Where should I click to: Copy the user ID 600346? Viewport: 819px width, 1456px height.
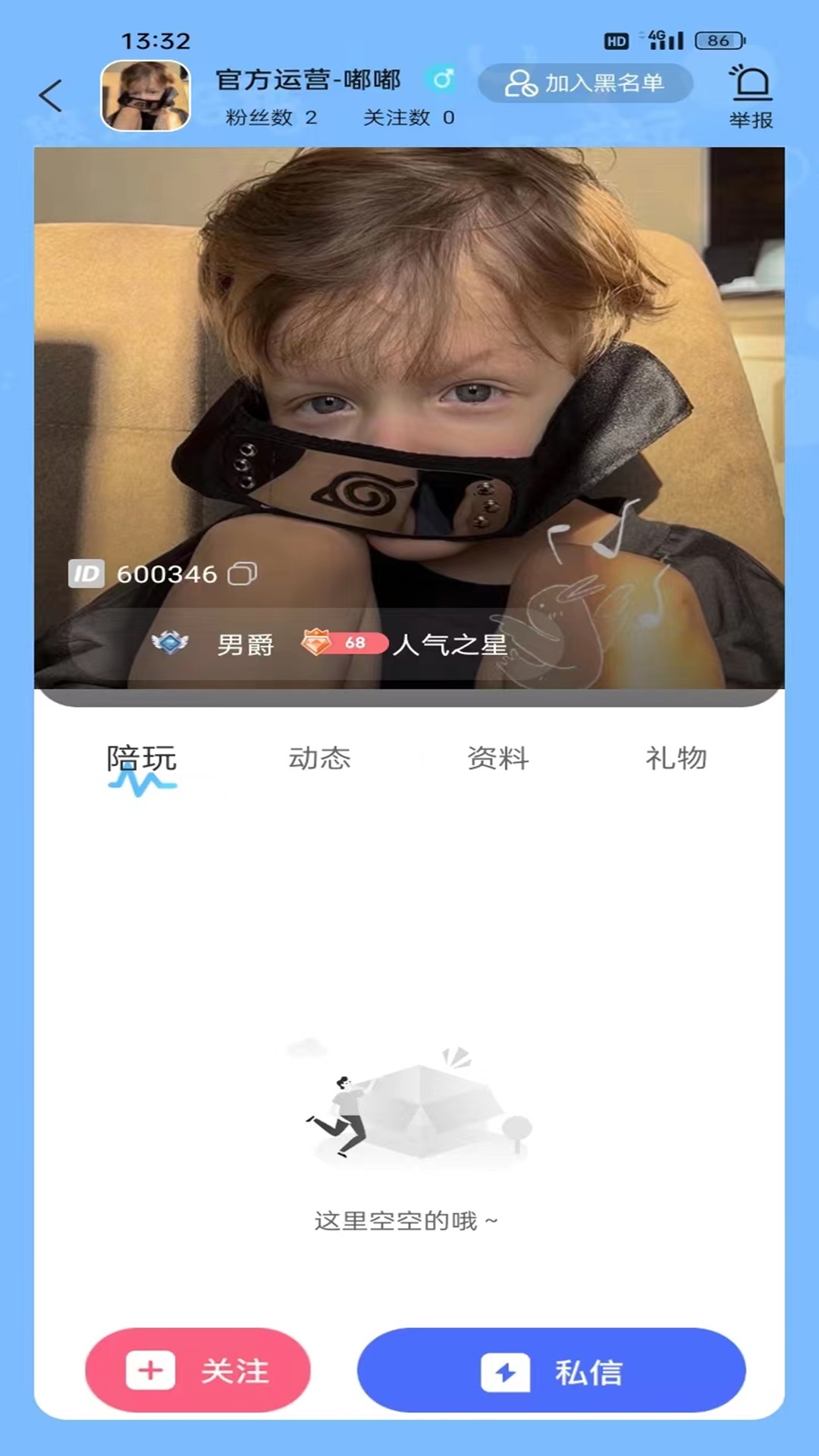tap(243, 574)
